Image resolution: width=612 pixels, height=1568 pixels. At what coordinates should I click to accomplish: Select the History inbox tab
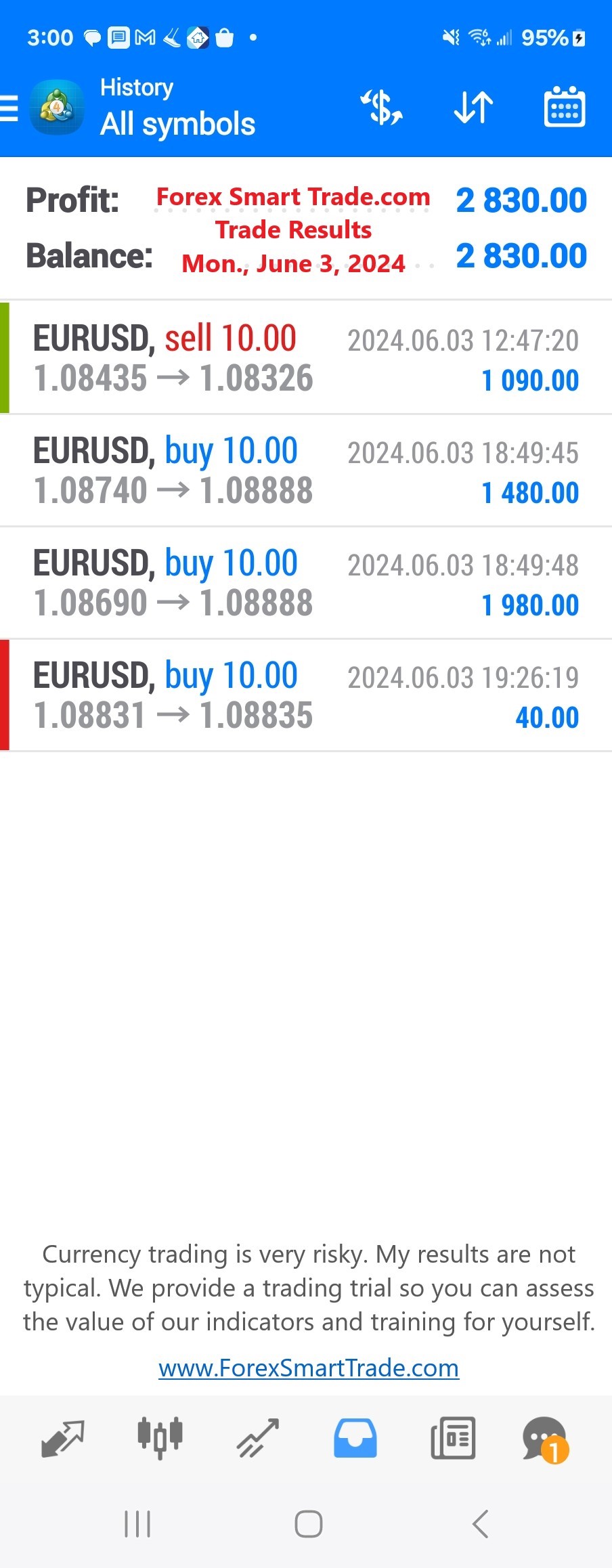[x=355, y=1438]
